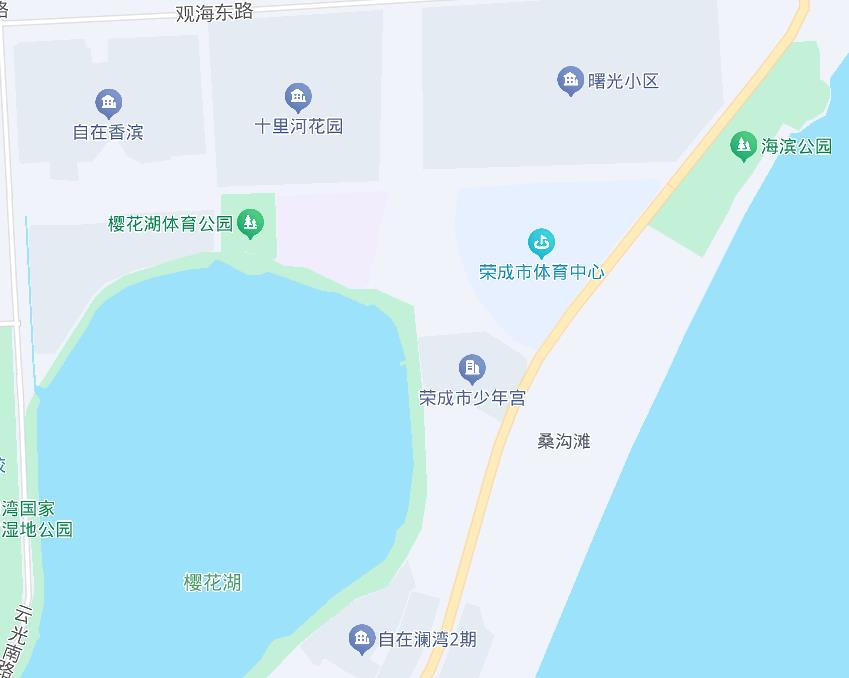The image size is (849, 678).
Task: Tap the 荣成市体育中心 marker
Action: pos(541,242)
